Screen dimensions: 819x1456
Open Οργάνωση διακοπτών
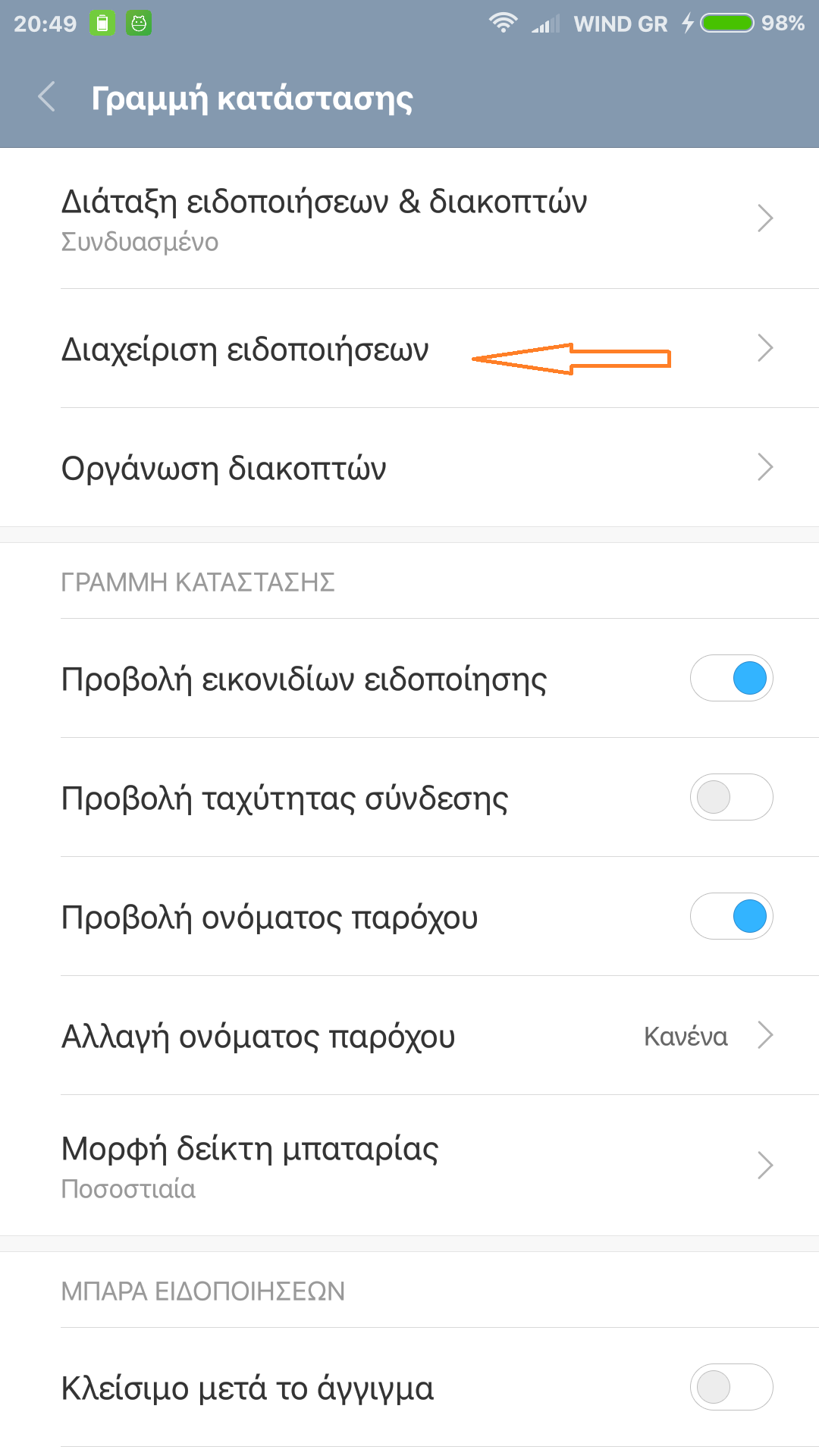409,468
